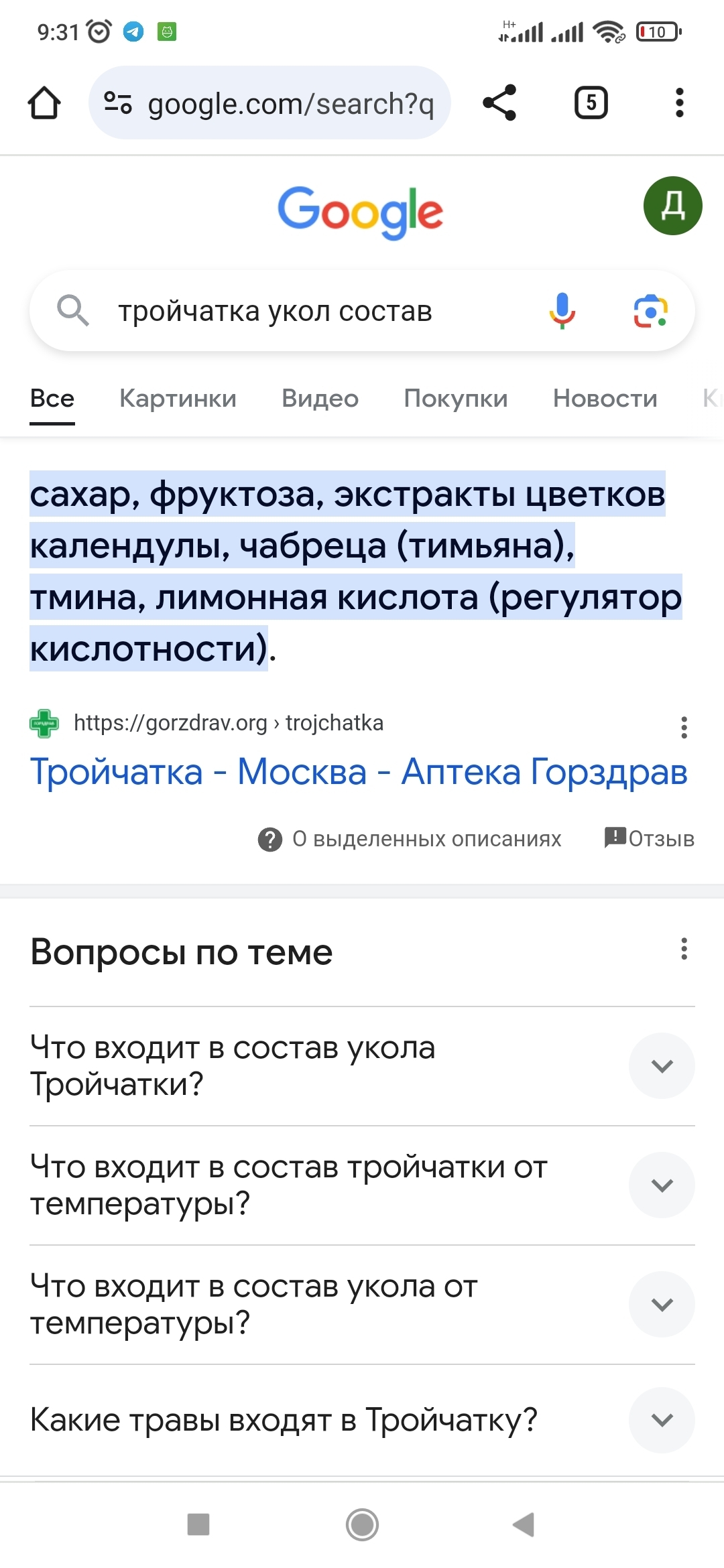Tap the google.com address bar
The height and width of the screenshot is (1568, 724).
click(x=269, y=103)
